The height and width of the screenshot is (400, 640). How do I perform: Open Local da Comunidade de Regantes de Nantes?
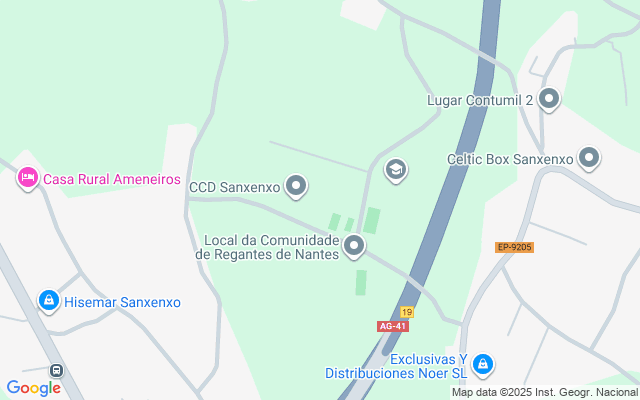[353, 246]
